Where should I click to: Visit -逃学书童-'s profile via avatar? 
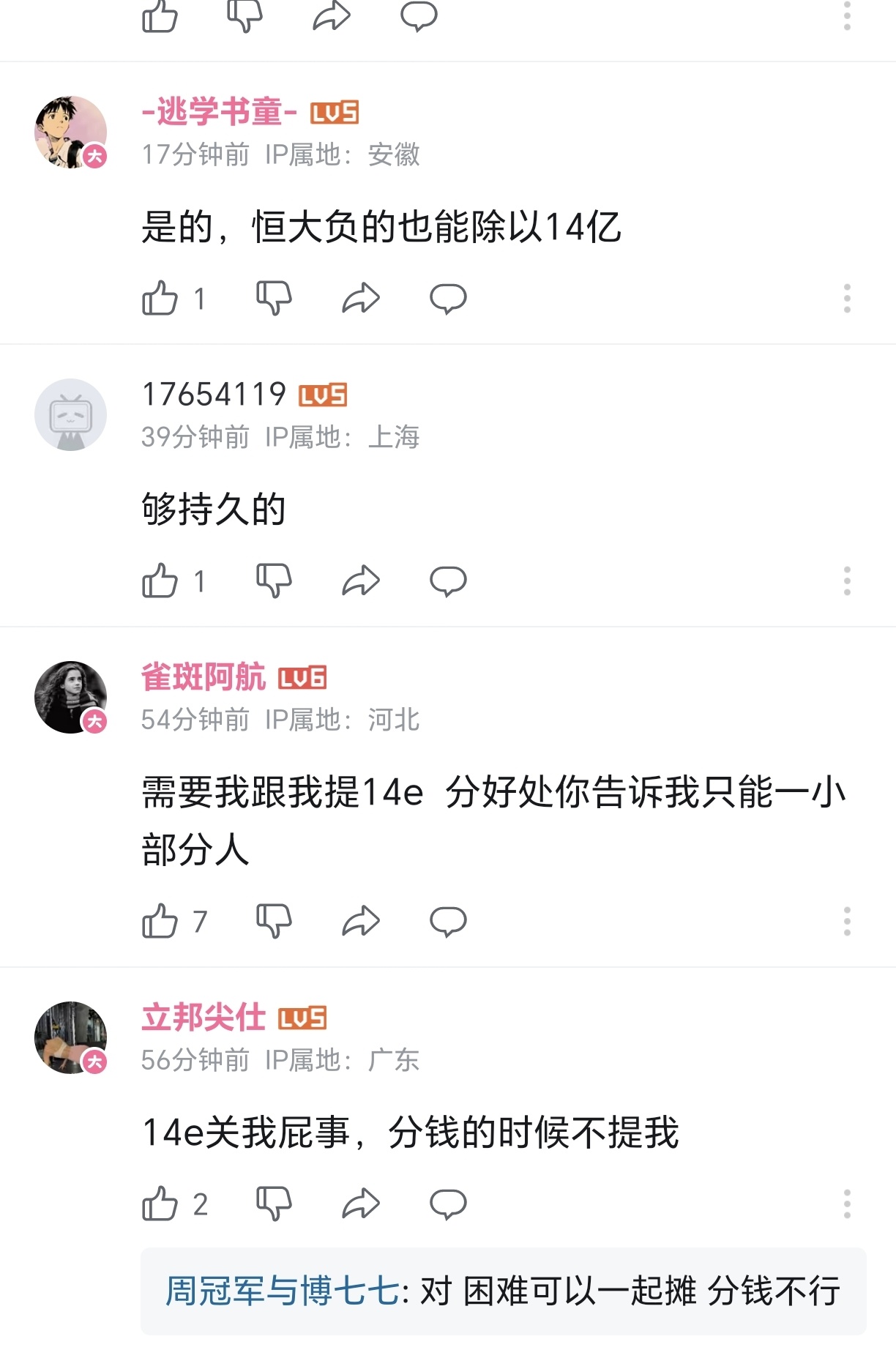coord(71,132)
